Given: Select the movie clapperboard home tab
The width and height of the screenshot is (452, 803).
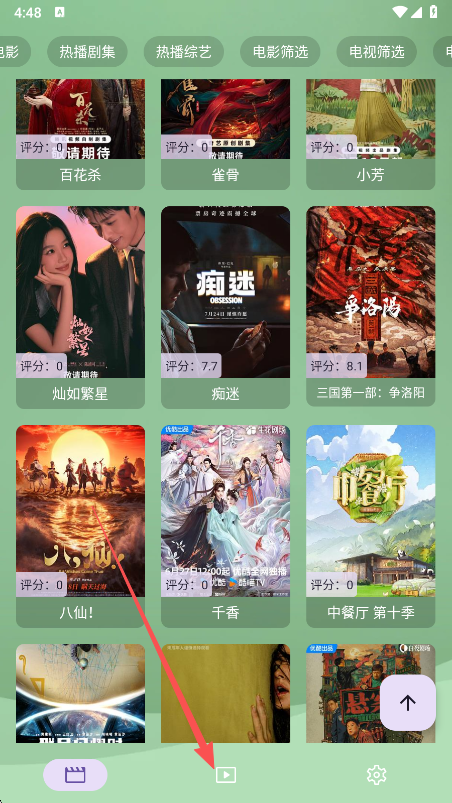Looking at the screenshot, I should click(x=75, y=775).
